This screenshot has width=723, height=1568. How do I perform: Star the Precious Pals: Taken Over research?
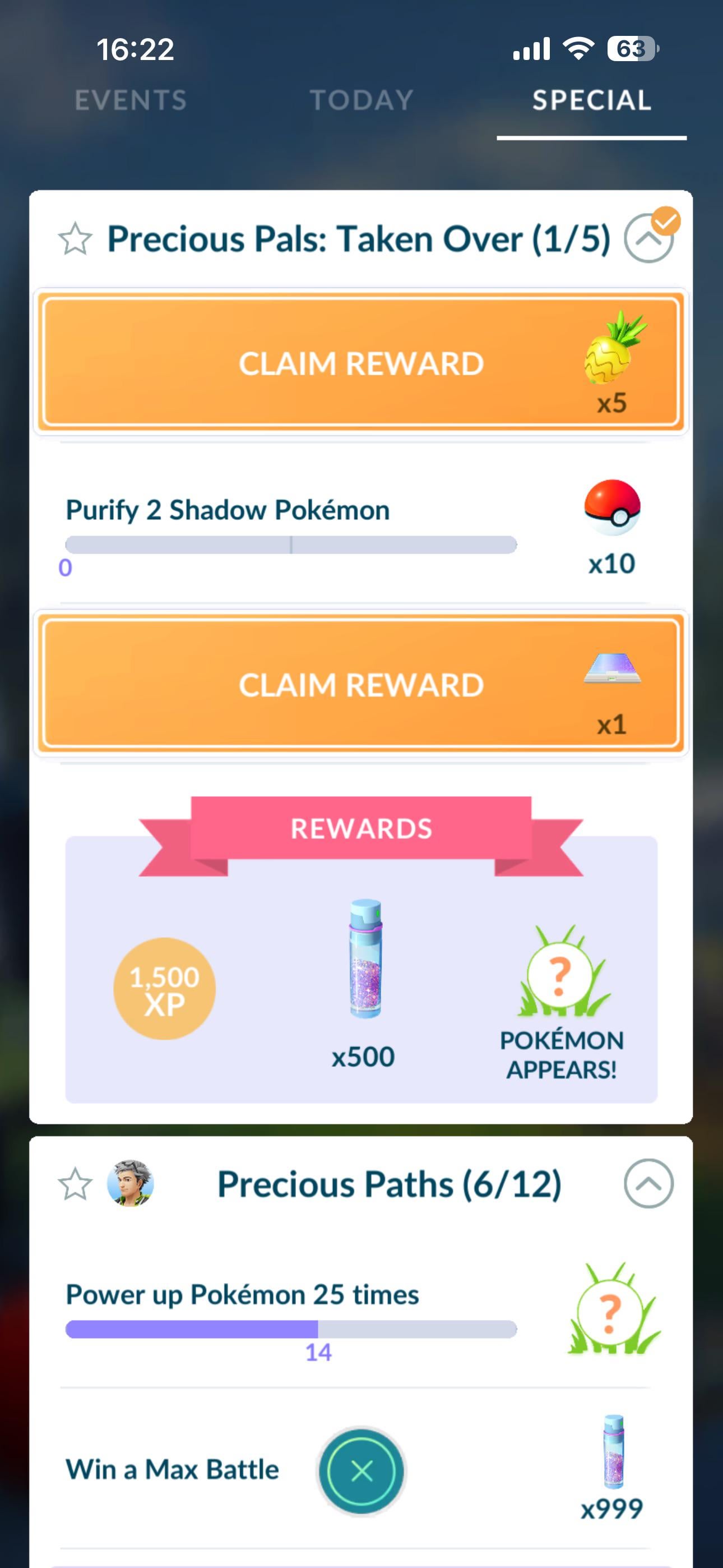click(x=75, y=238)
